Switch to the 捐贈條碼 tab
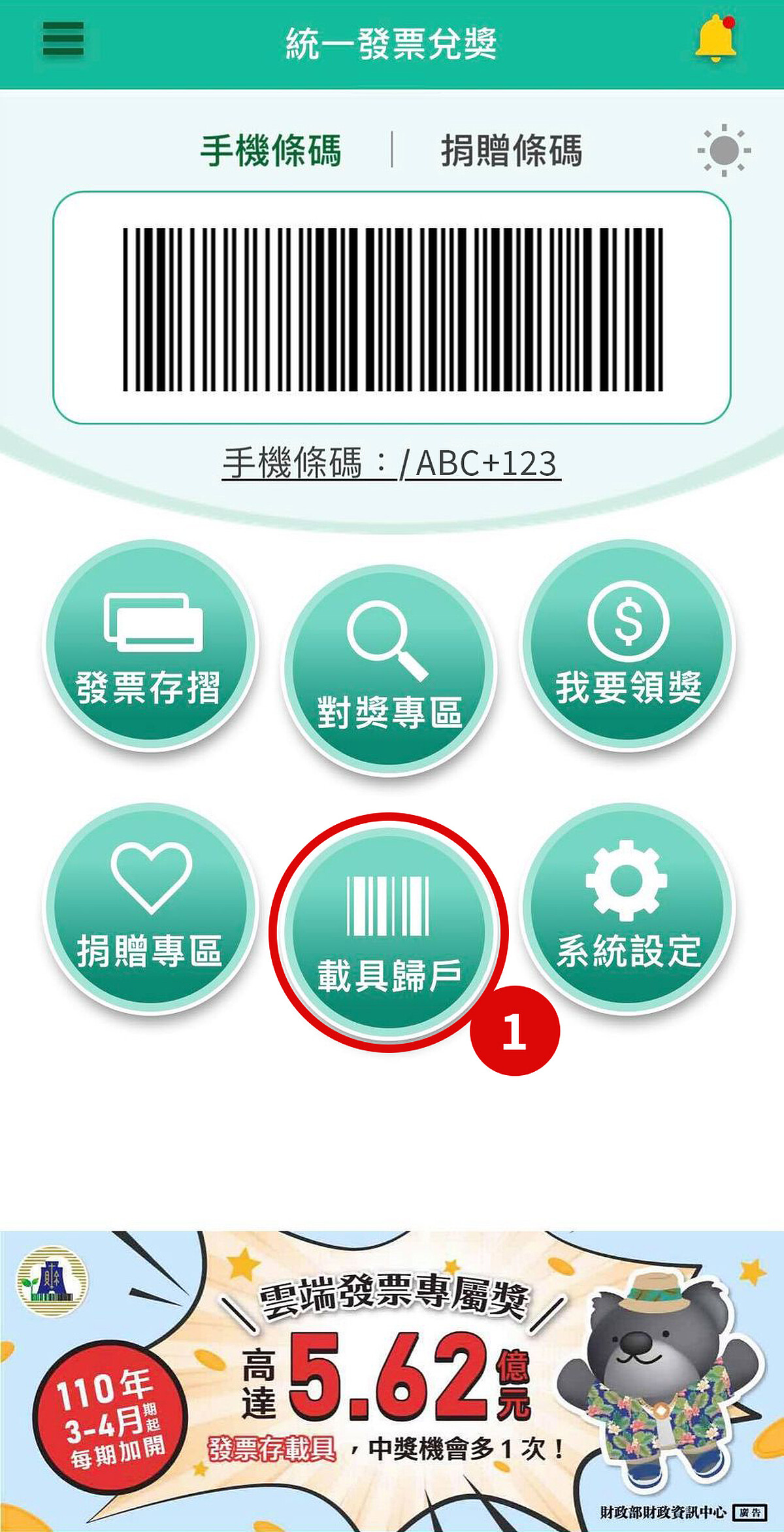This screenshot has width=784, height=1532. (511, 150)
